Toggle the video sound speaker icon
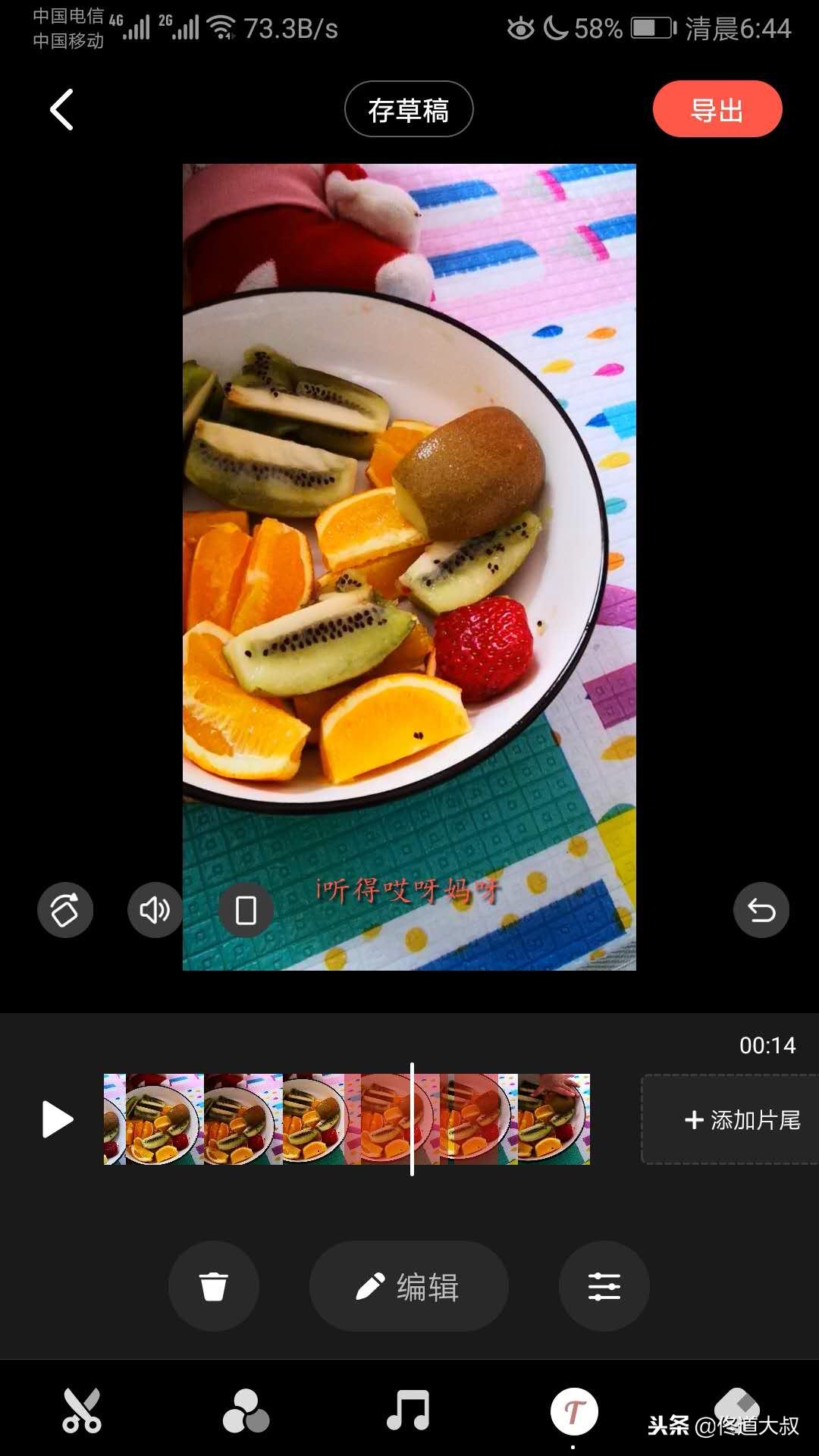 155,910
